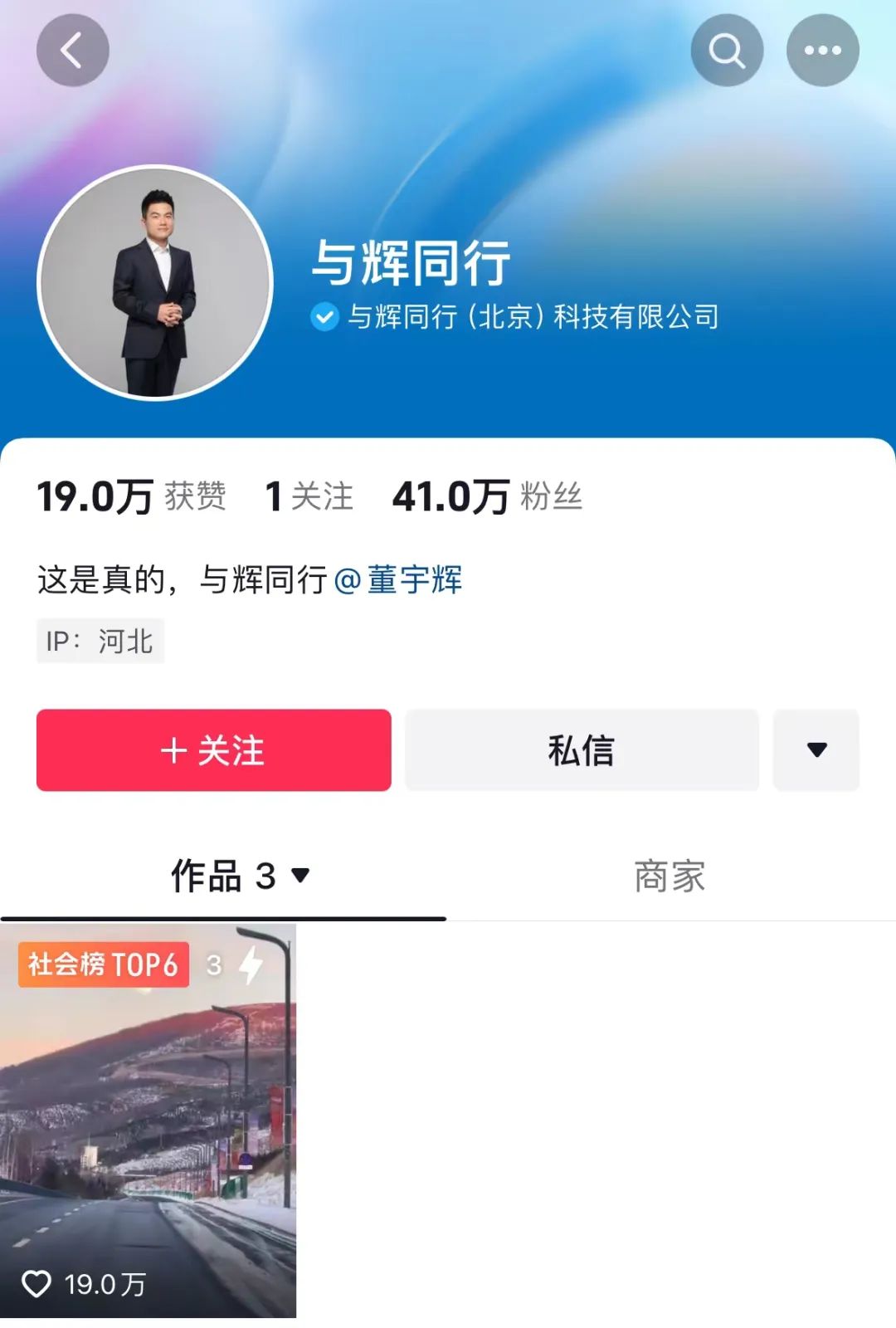Open search on this profile
The image size is (896, 1328).
click(x=727, y=51)
